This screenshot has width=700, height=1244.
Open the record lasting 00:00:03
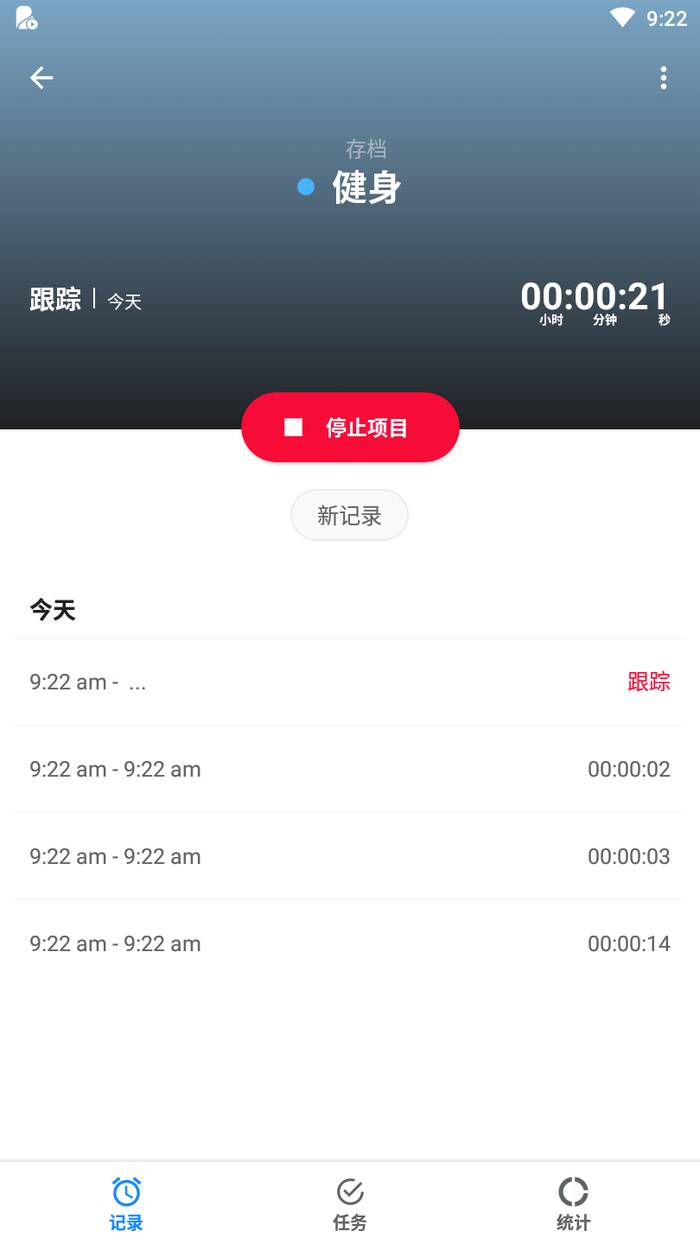(349, 856)
